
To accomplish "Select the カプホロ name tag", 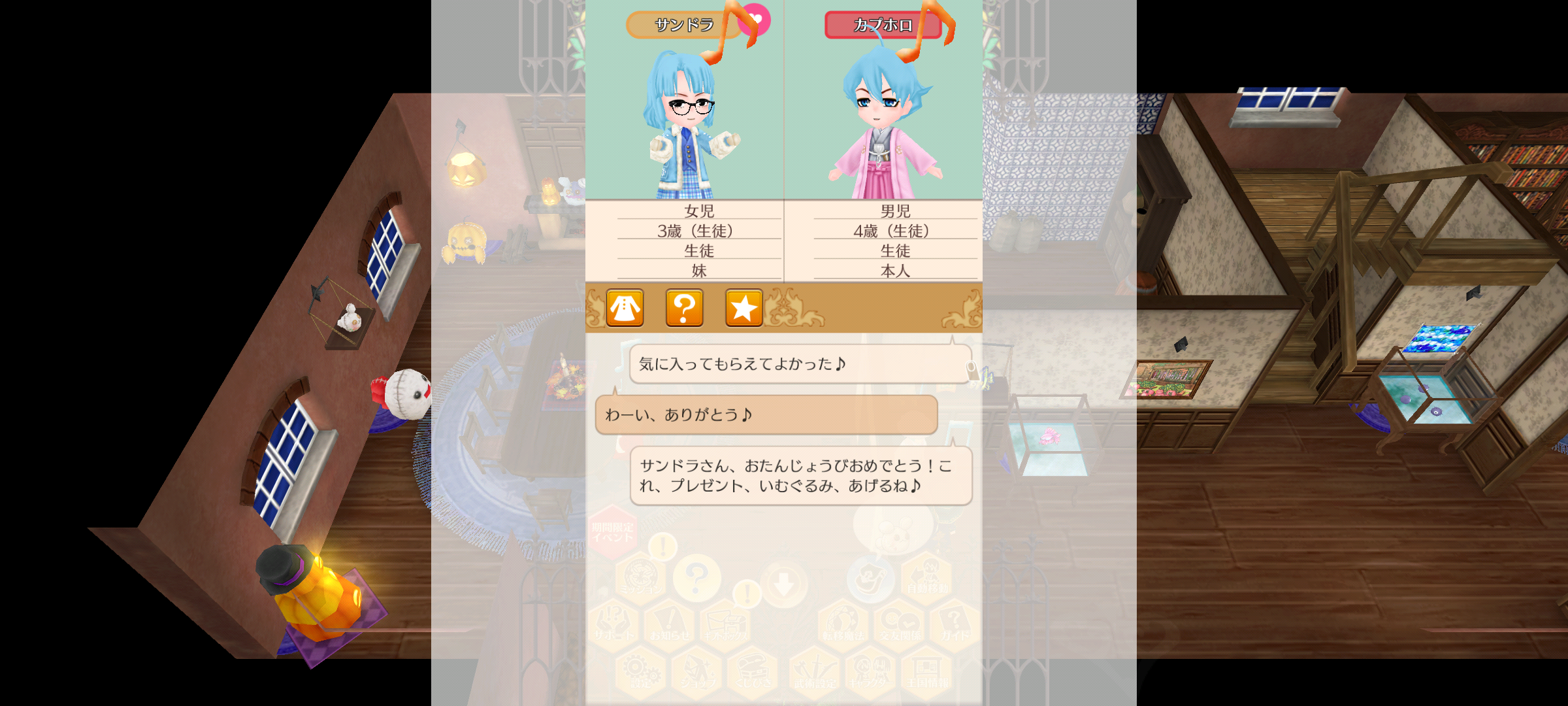I will [x=882, y=25].
